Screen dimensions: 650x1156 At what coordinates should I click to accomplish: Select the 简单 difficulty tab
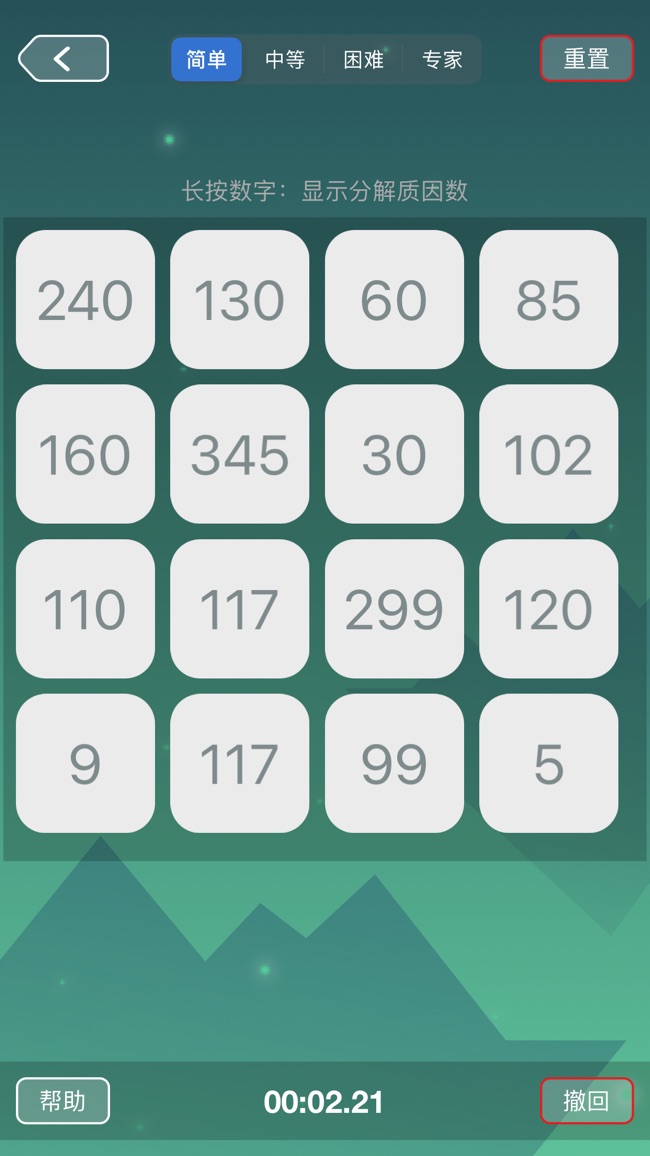click(207, 60)
